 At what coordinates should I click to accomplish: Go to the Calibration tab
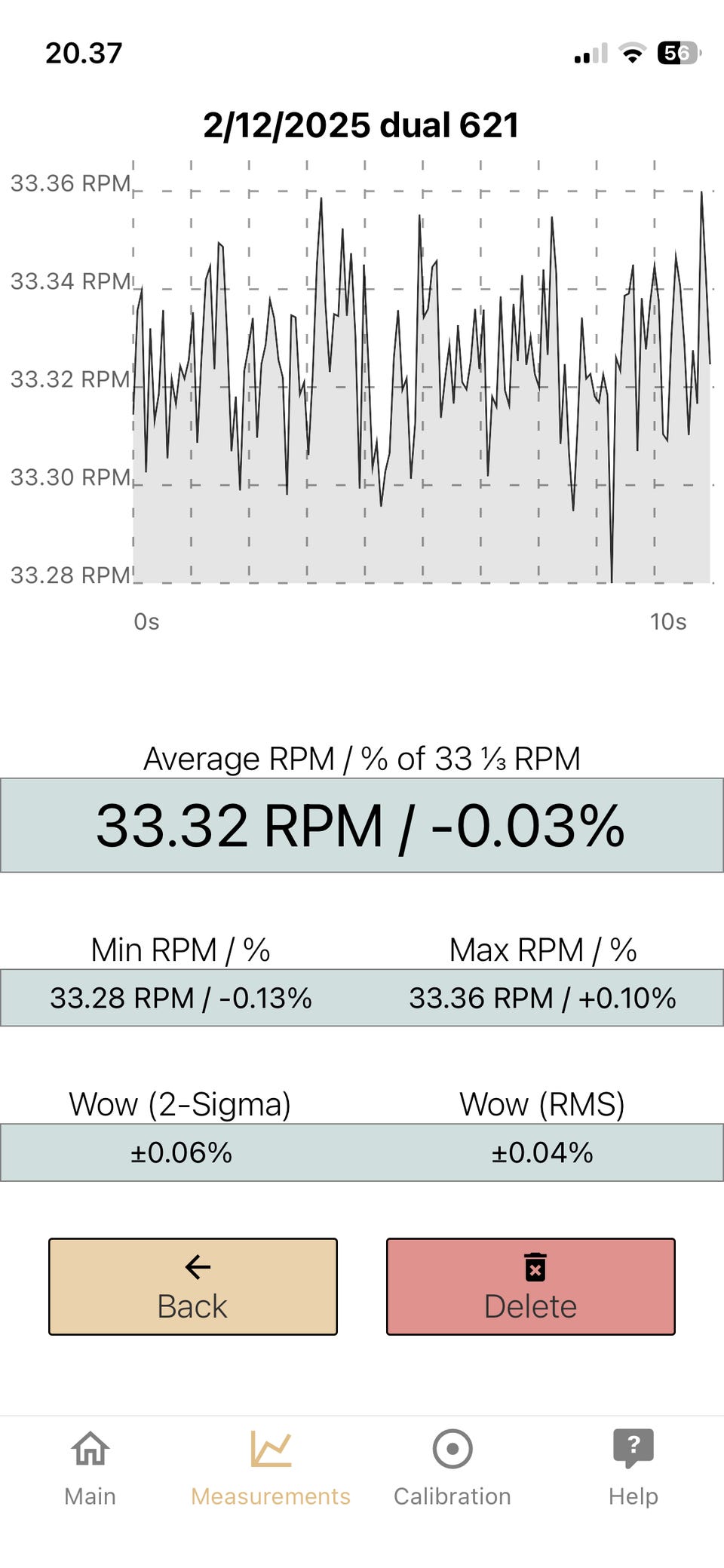(x=452, y=1467)
